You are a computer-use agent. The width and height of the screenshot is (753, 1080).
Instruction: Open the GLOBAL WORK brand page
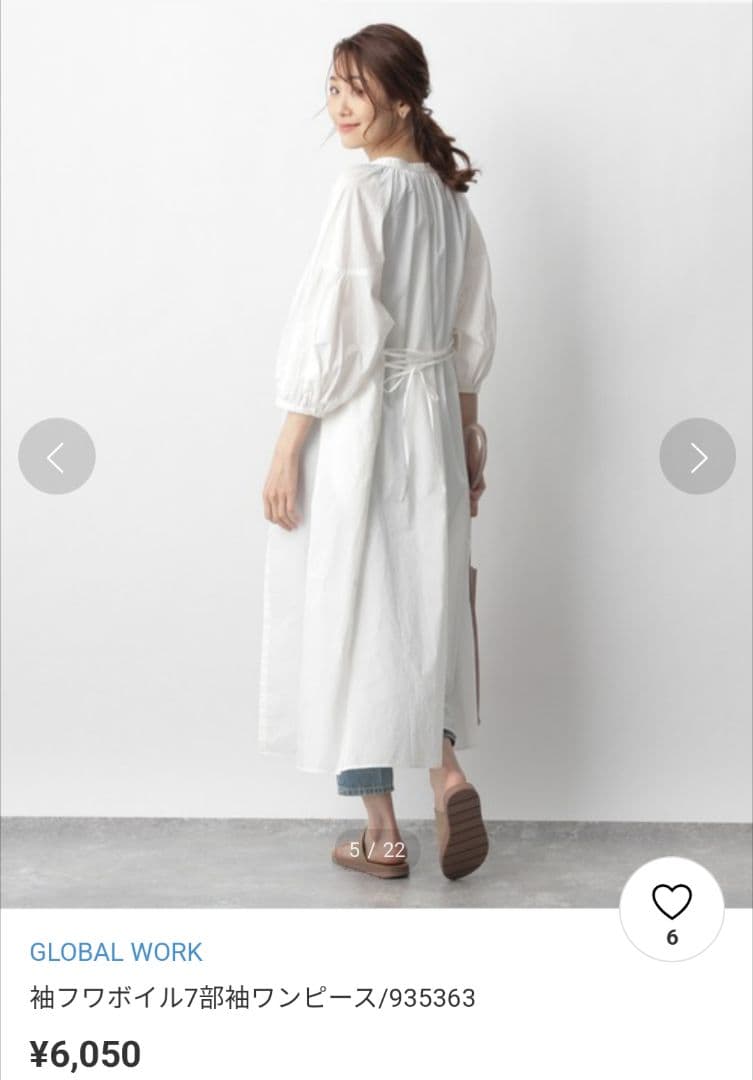(116, 952)
